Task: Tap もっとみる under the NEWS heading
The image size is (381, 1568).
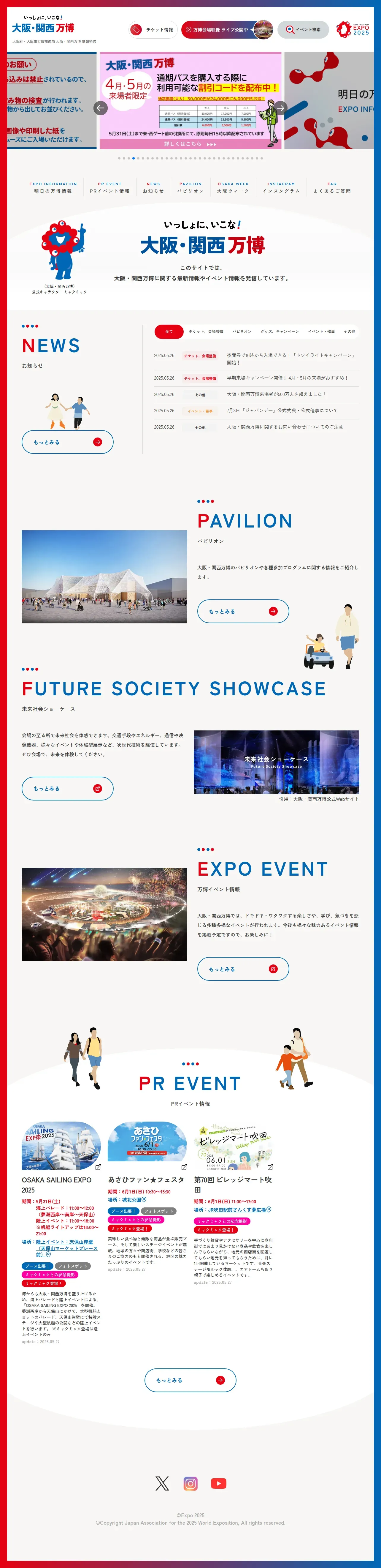Action: click(x=67, y=442)
